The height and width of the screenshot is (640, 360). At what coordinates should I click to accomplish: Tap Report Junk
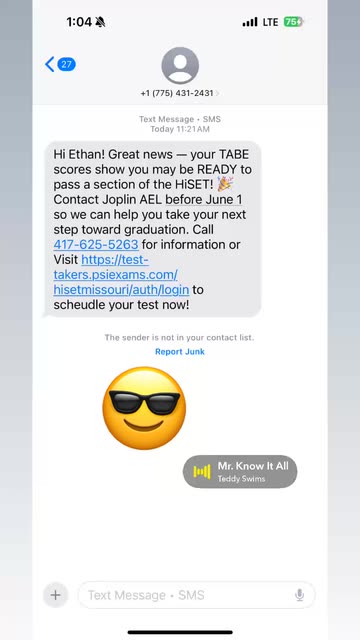pyautogui.click(x=180, y=351)
